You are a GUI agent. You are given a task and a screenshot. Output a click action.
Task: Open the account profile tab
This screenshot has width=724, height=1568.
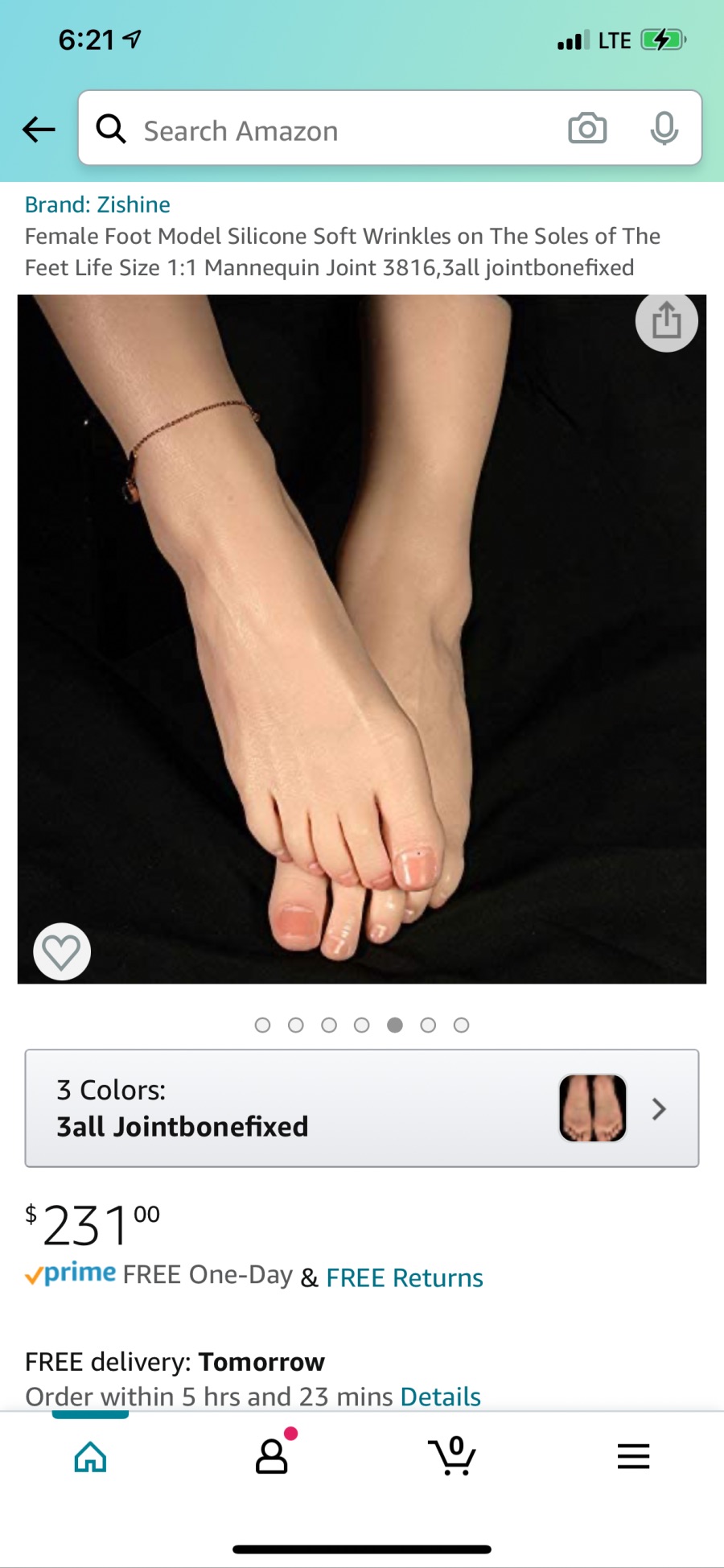[273, 1455]
